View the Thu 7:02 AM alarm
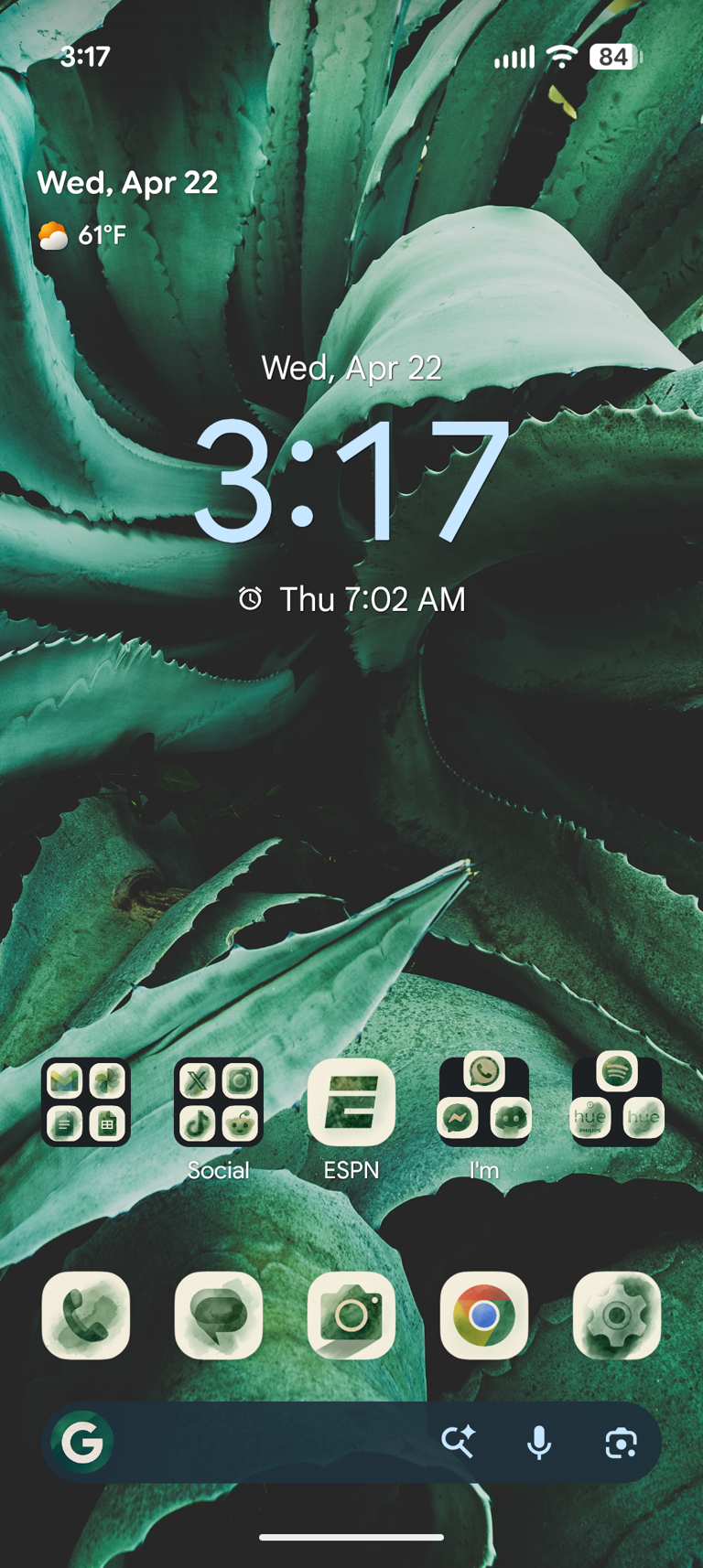Image resolution: width=703 pixels, height=1568 pixels. tap(353, 599)
